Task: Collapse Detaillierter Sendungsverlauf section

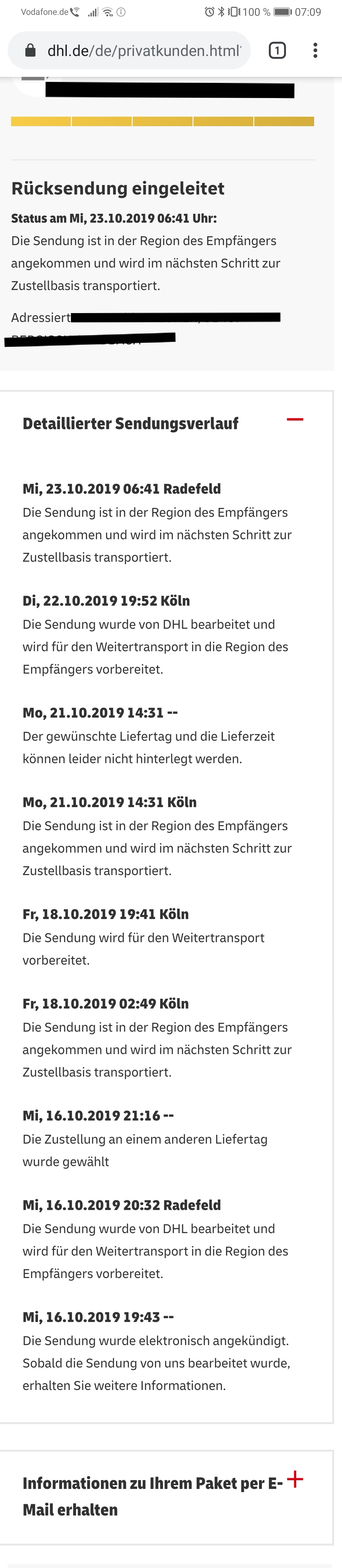Action: [x=294, y=419]
